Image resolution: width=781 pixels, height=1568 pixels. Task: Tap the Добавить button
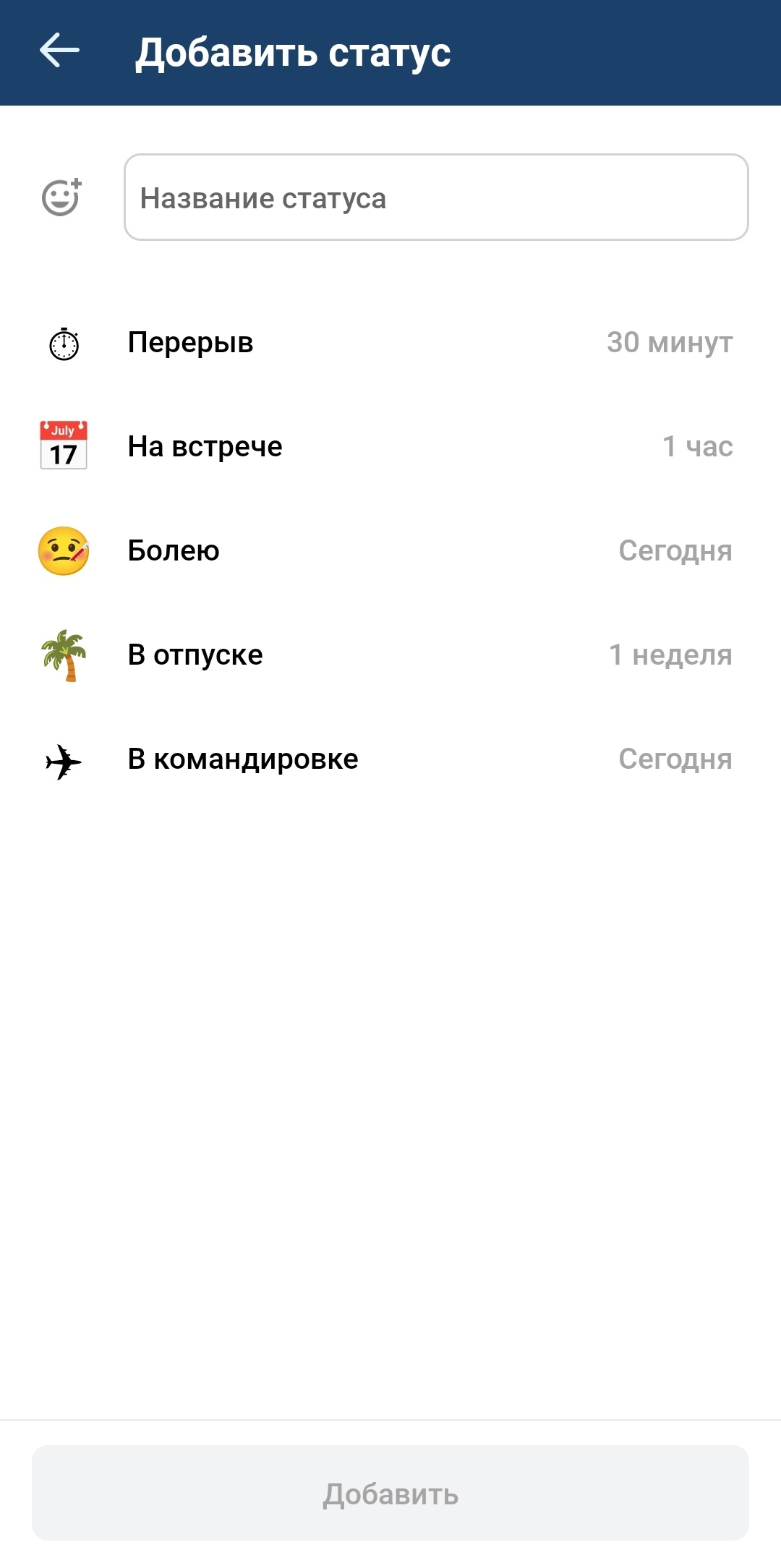[x=390, y=1494]
